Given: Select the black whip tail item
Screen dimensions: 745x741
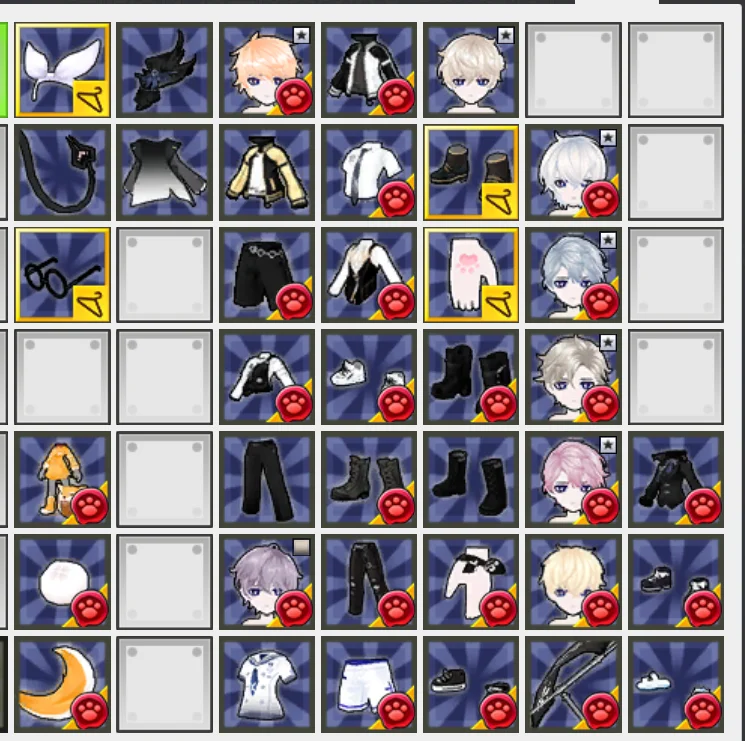Looking at the screenshot, I should pos(62,172).
